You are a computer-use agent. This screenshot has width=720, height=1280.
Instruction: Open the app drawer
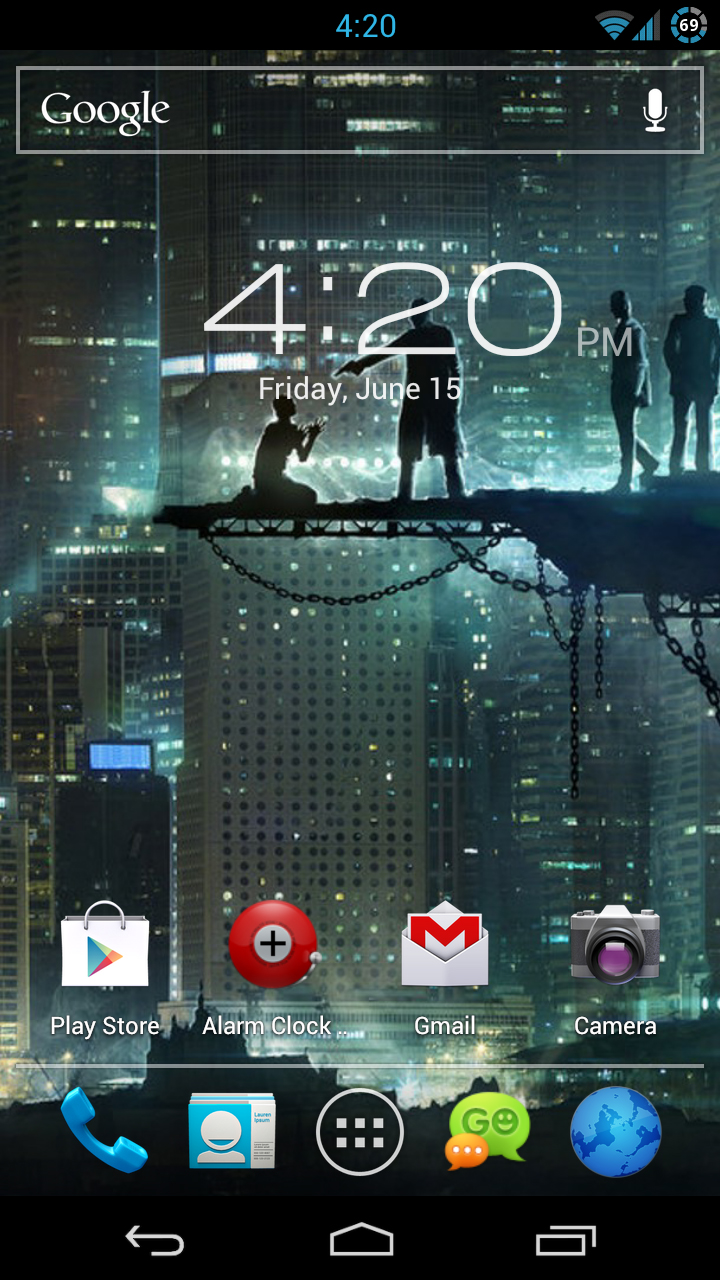[x=360, y=1132]
